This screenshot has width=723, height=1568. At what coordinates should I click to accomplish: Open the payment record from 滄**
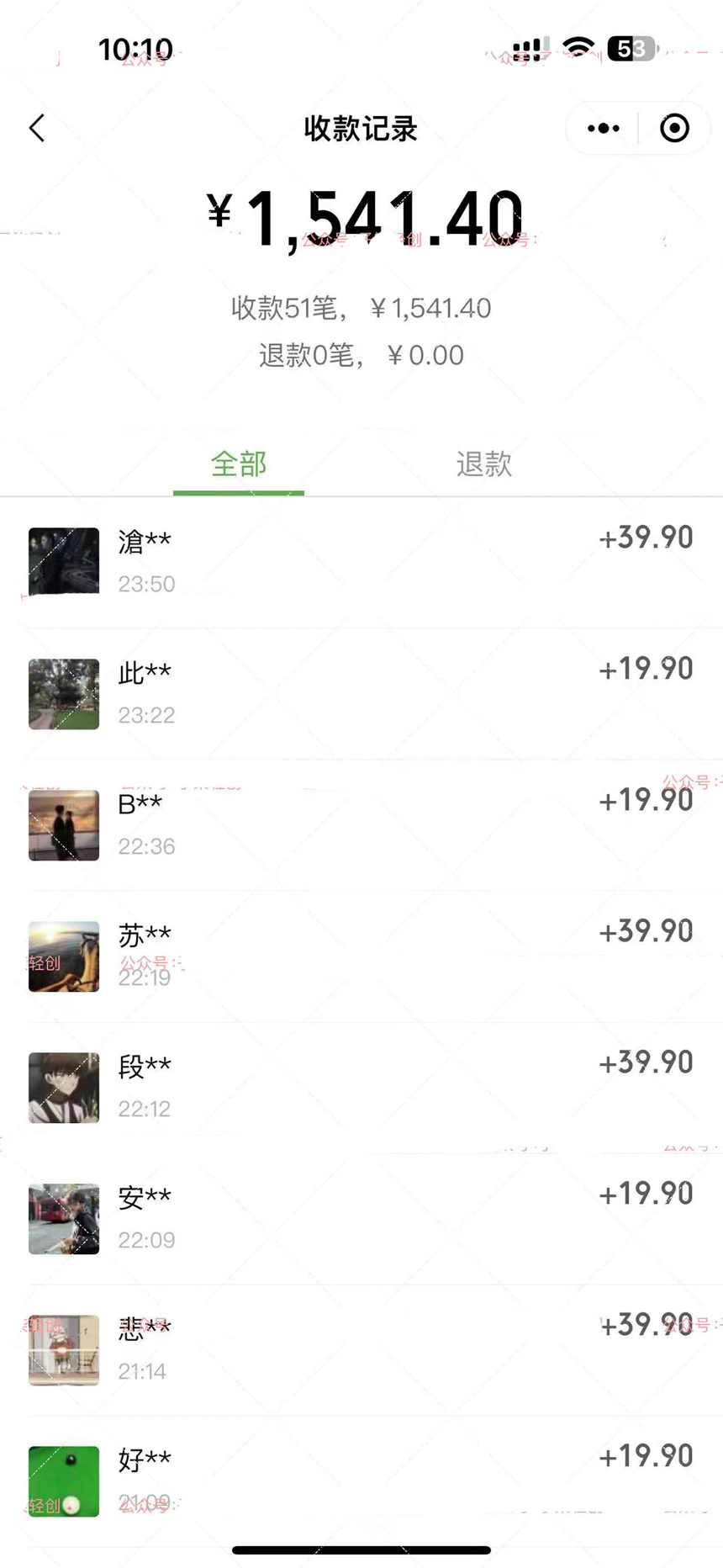point(361,561)
